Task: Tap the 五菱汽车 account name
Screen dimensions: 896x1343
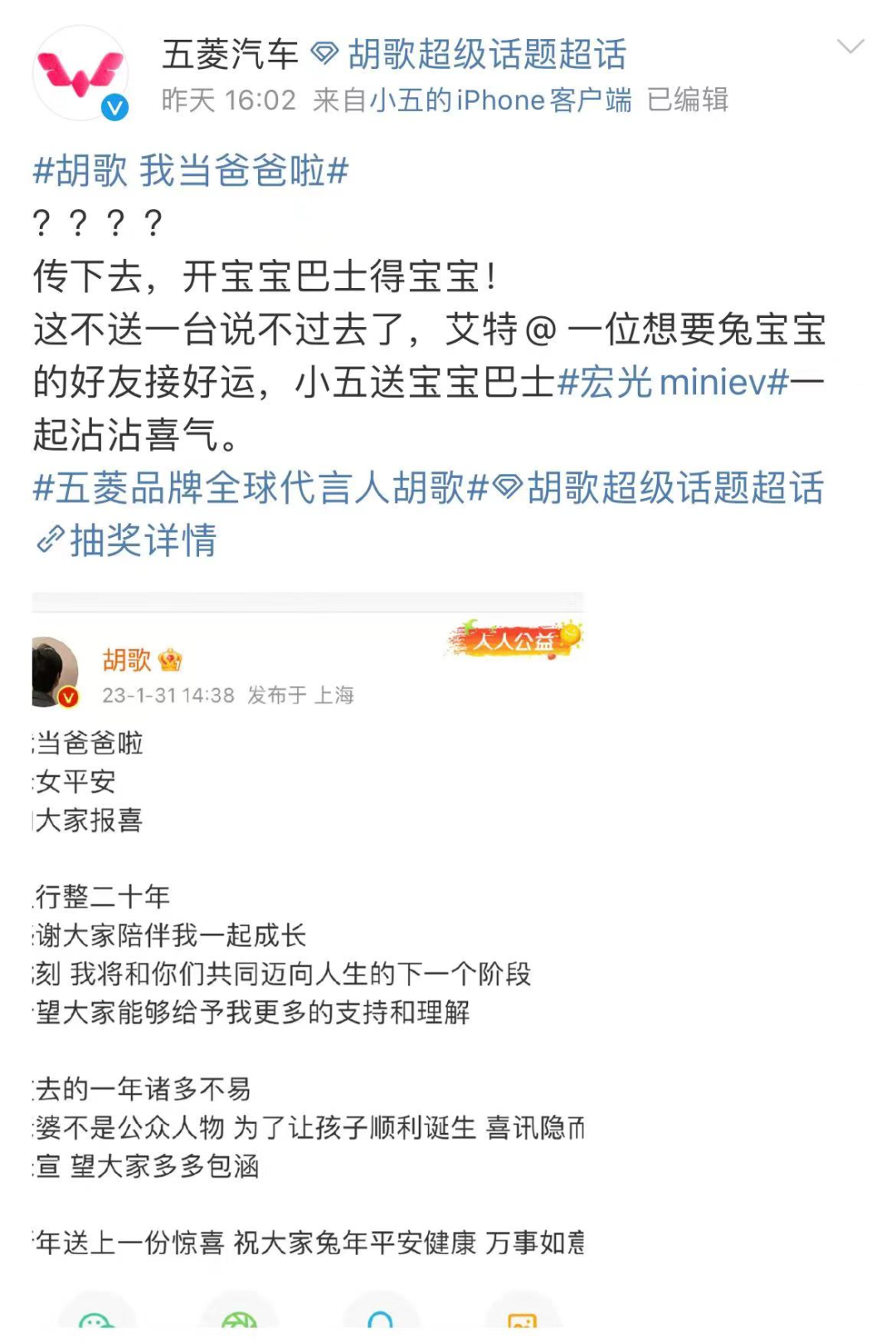Action: click(x=230, y=55)
